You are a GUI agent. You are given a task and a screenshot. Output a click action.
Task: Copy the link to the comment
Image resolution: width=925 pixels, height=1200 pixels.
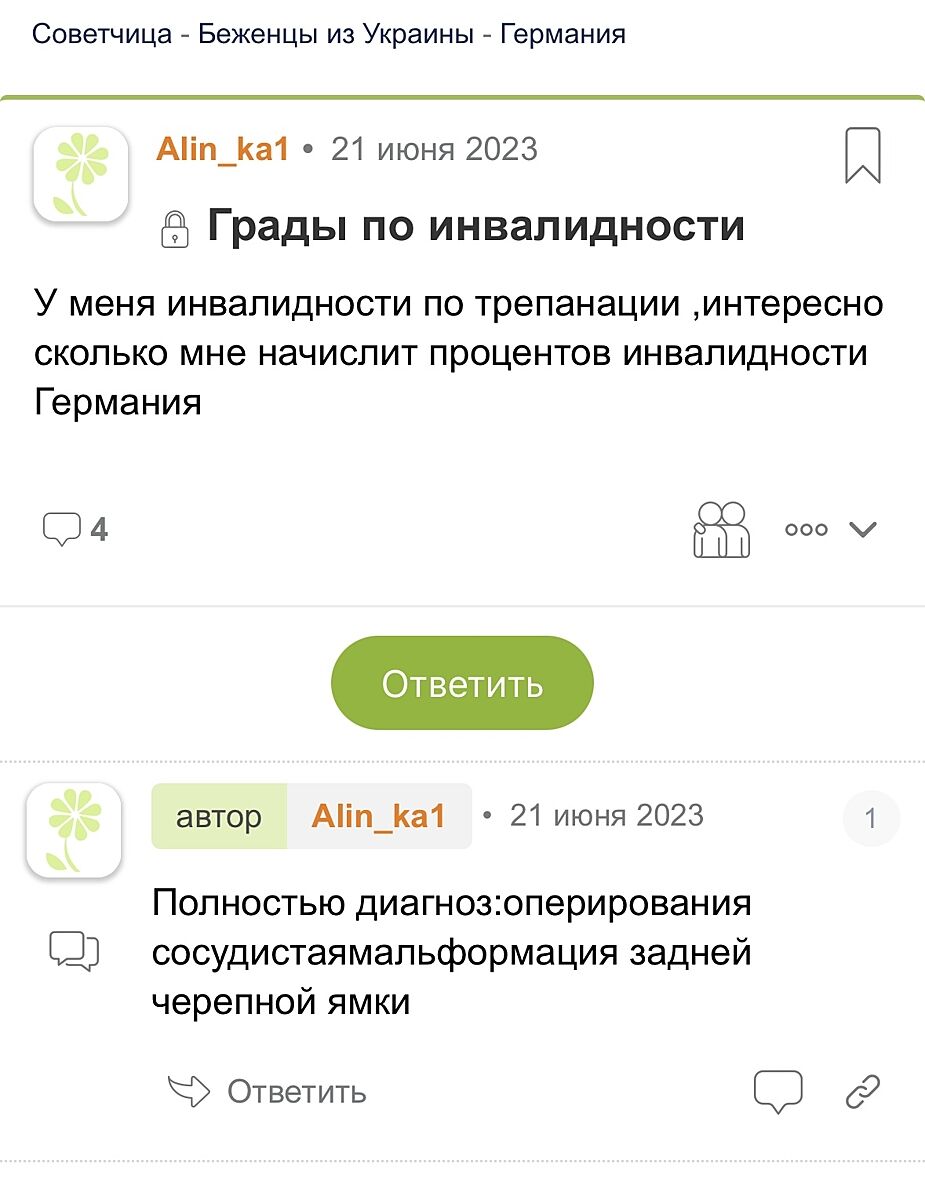click(862, 1091)
